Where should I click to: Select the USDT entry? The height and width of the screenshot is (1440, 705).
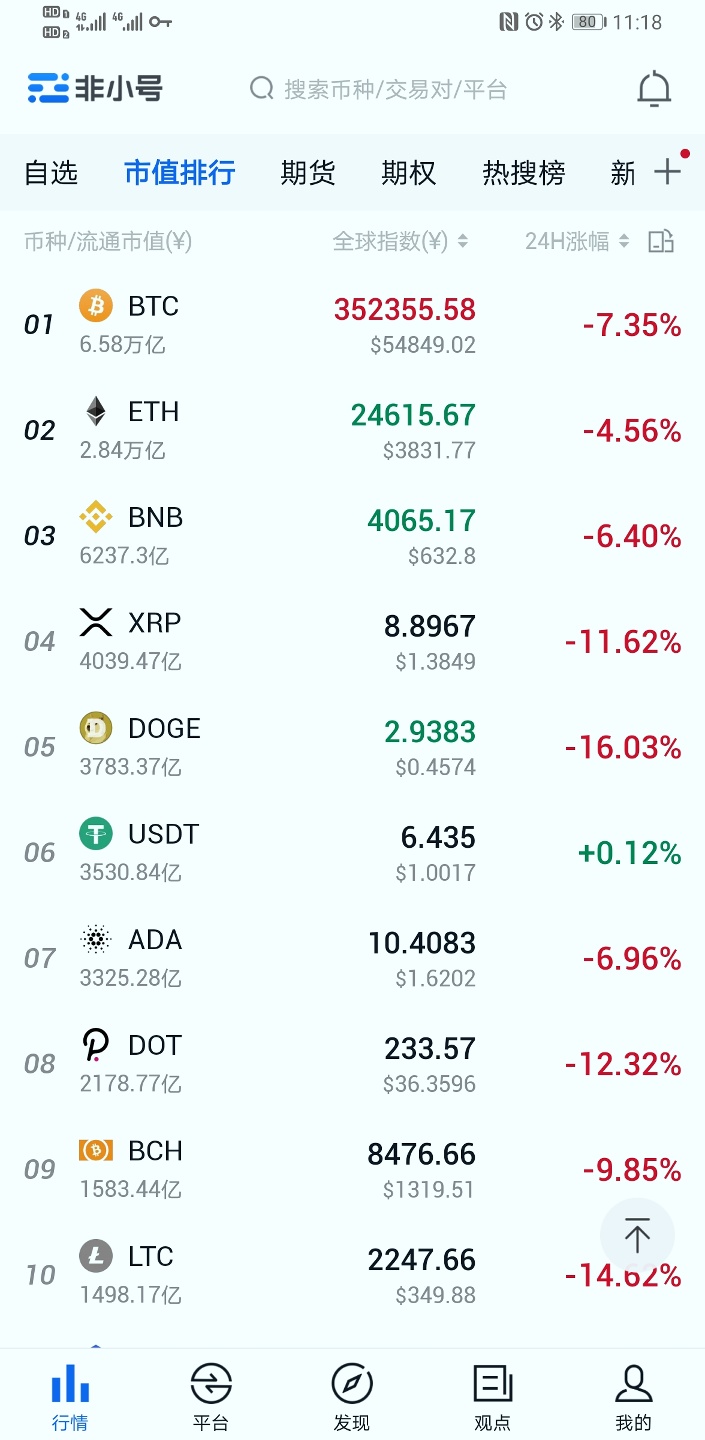(x=352, y=852)
